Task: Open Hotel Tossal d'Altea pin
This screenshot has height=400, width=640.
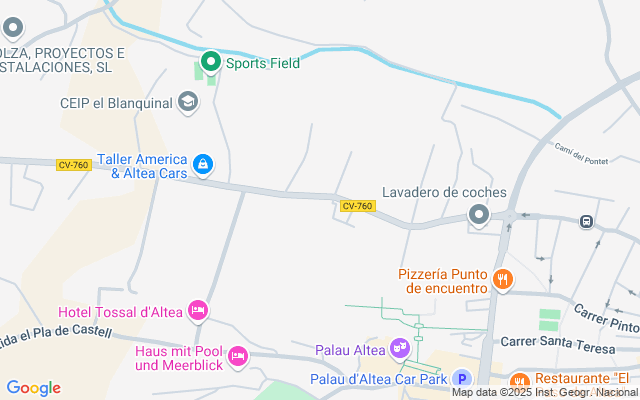Action: pos(198,312)
